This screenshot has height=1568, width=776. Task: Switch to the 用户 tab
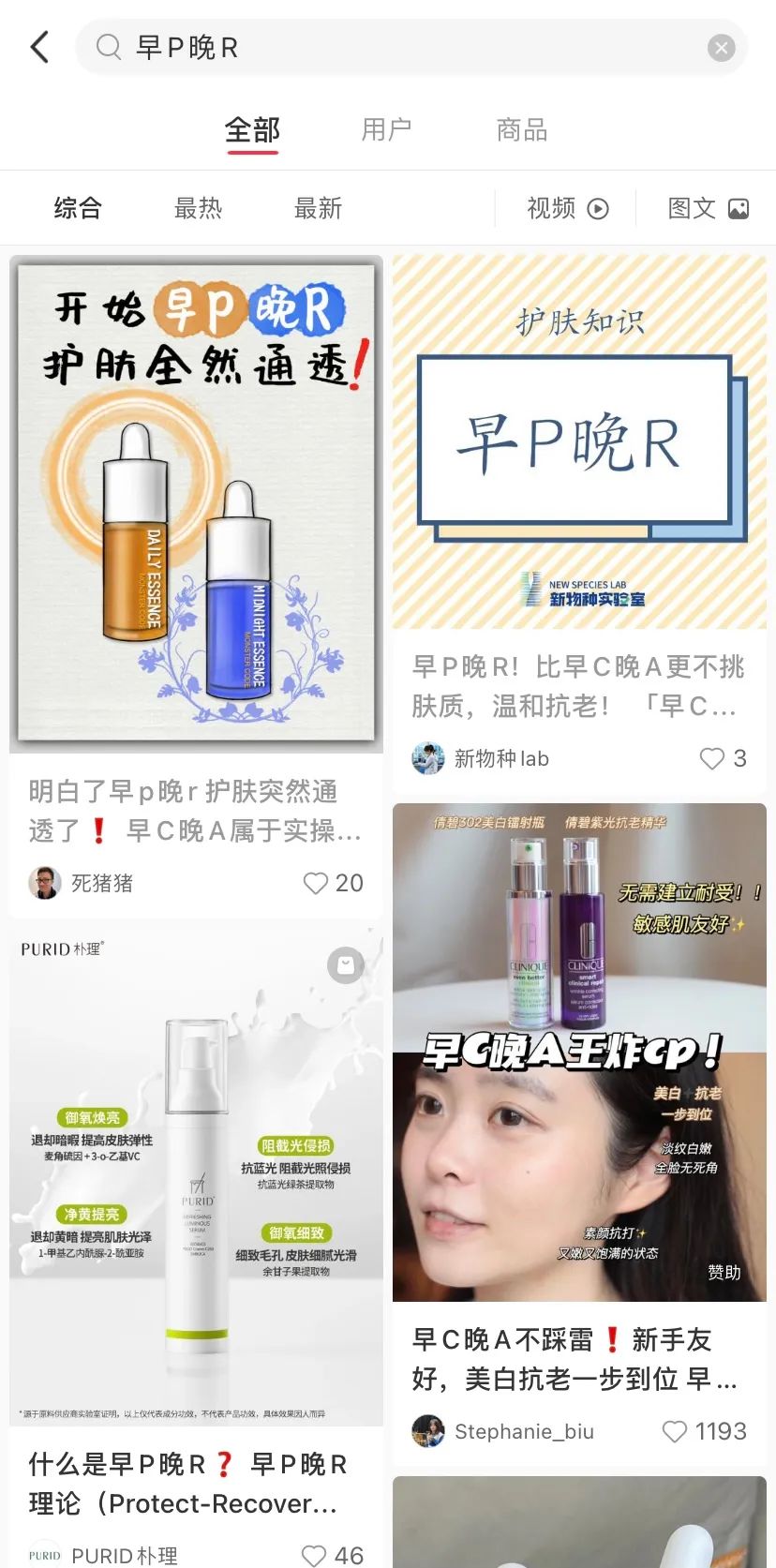coord(386,129)
